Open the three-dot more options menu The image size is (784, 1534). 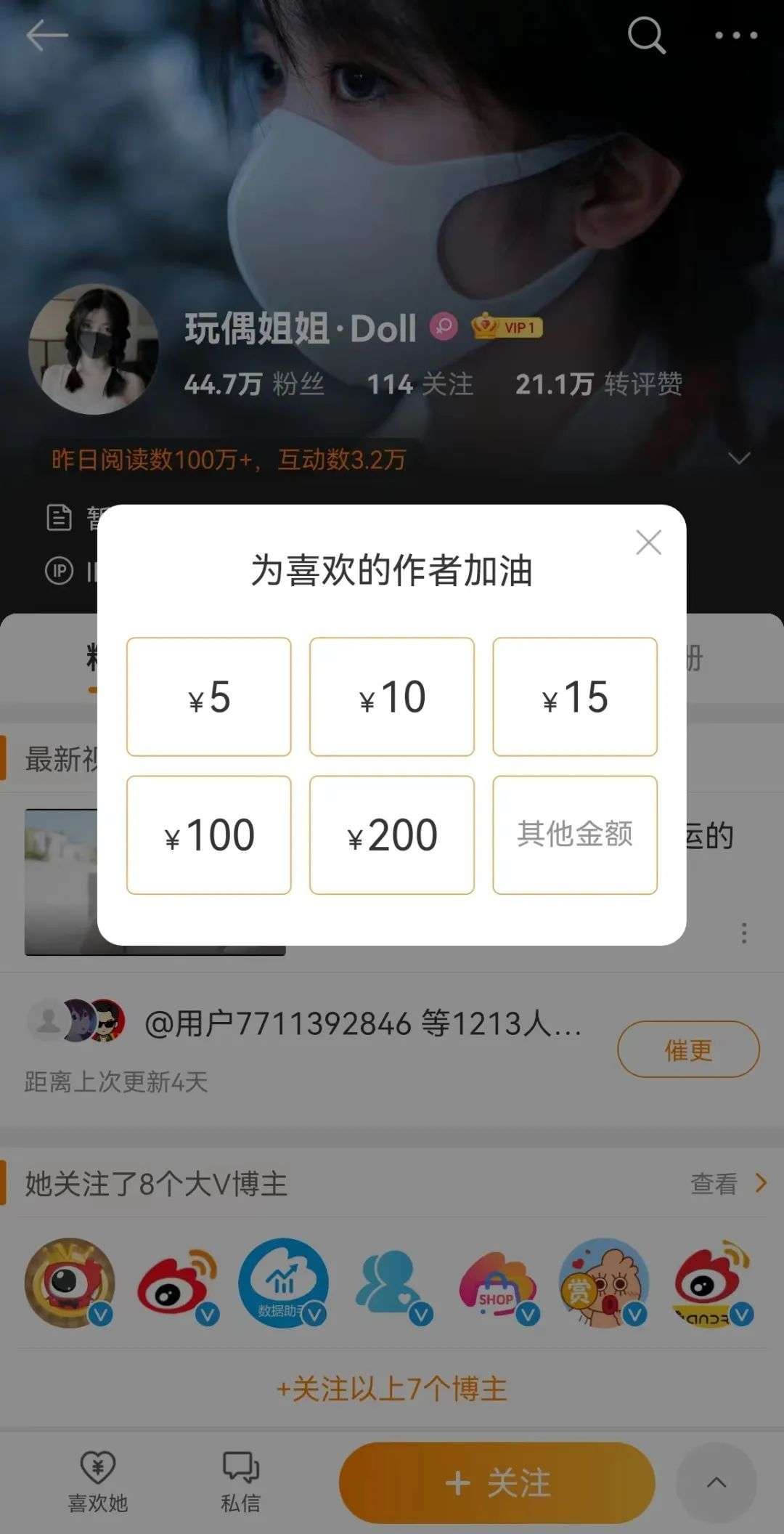pyautogui.click(x=737, y=35)
